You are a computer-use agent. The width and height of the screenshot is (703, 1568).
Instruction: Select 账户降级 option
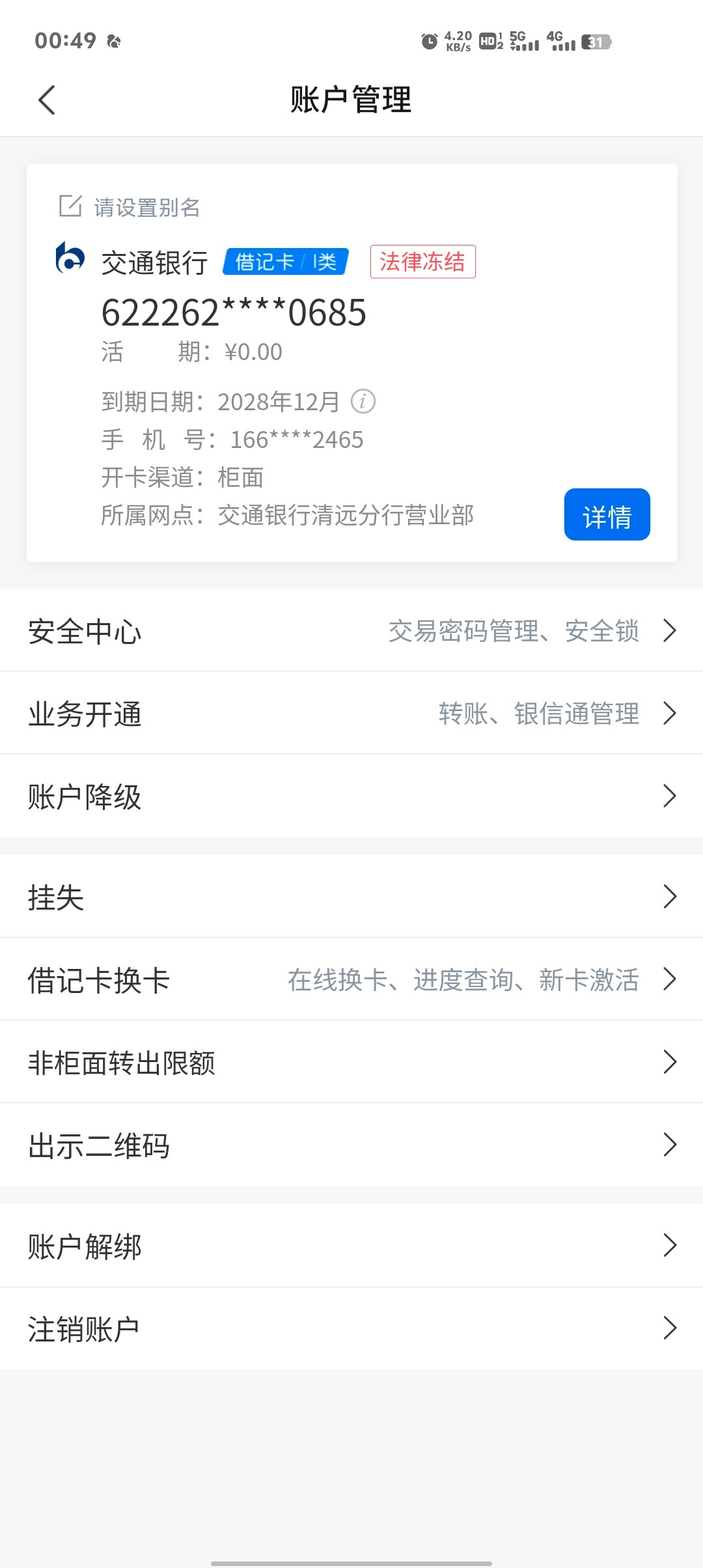[351, 796]
